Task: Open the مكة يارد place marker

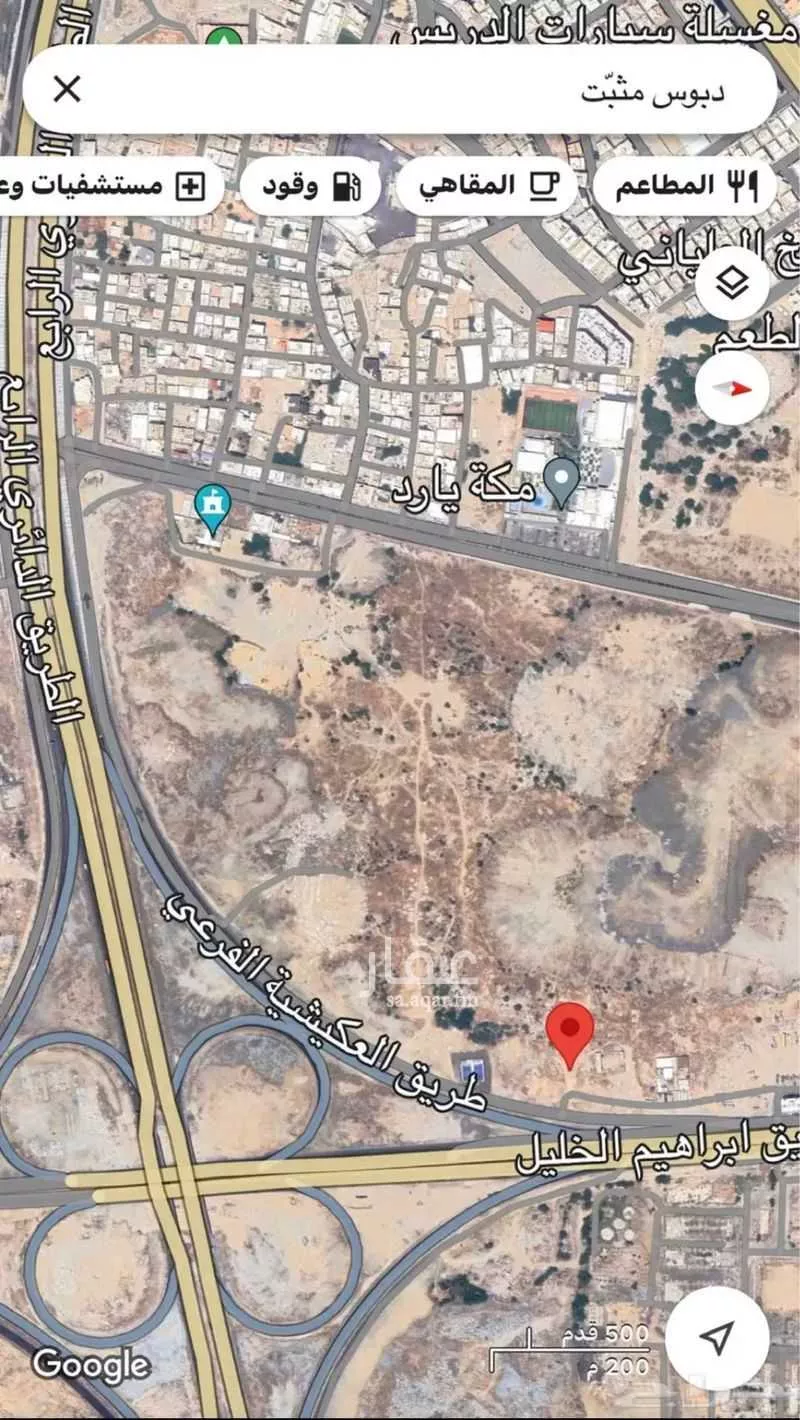Action: tap(559, 482)
